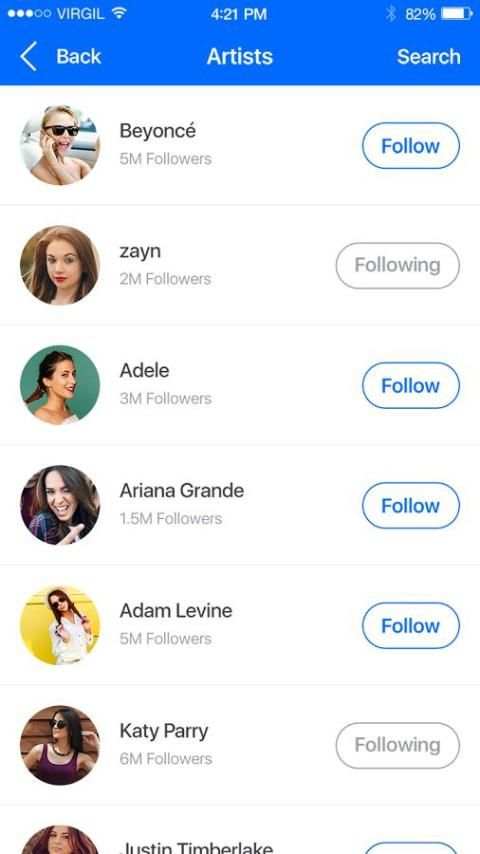480x854 pixels.
Task: Follow Adam Levine
Action: 411,625
